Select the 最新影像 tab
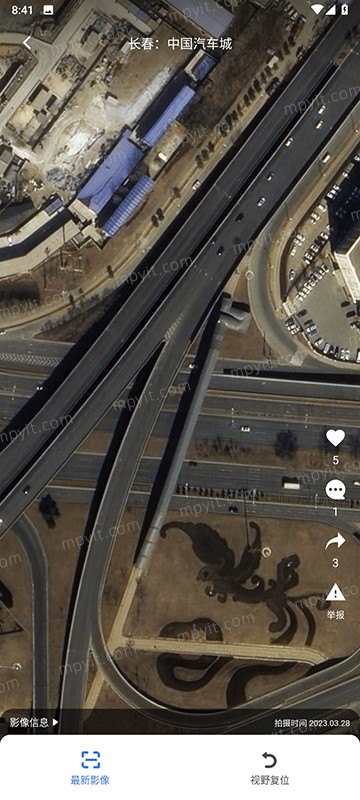The height and width of the screenshot is (800, 360). point(90,768)
